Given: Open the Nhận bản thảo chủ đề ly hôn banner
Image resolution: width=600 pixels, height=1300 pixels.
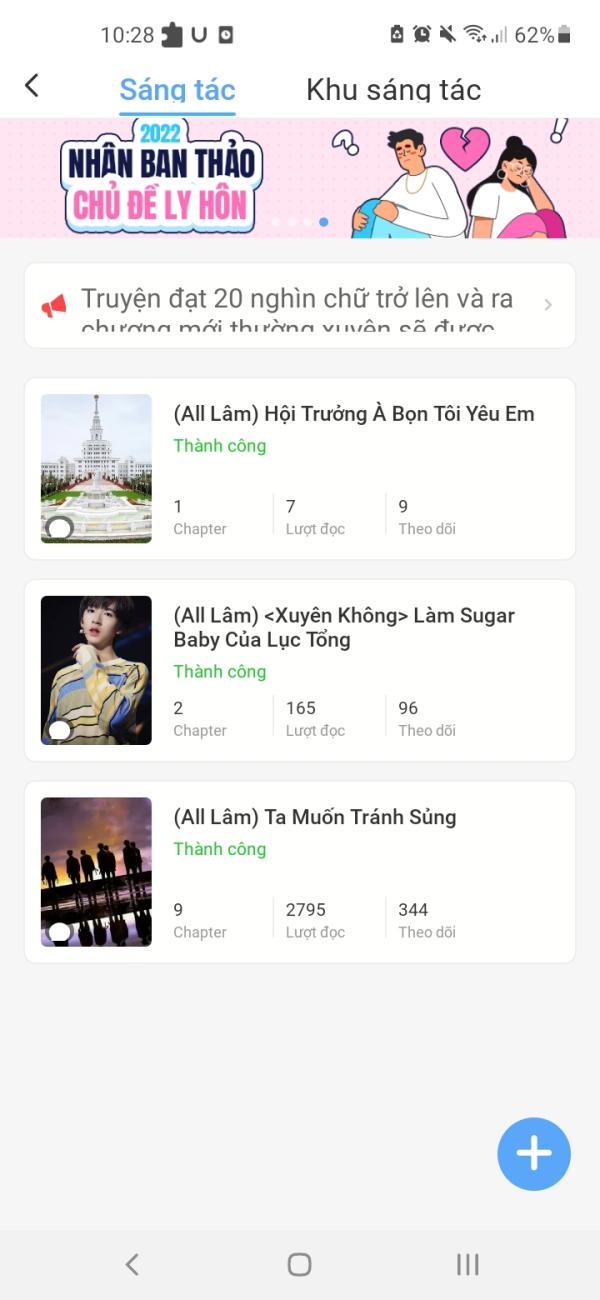Looking at the screenshot, I should pyautogui.click(x=300, y=178).
